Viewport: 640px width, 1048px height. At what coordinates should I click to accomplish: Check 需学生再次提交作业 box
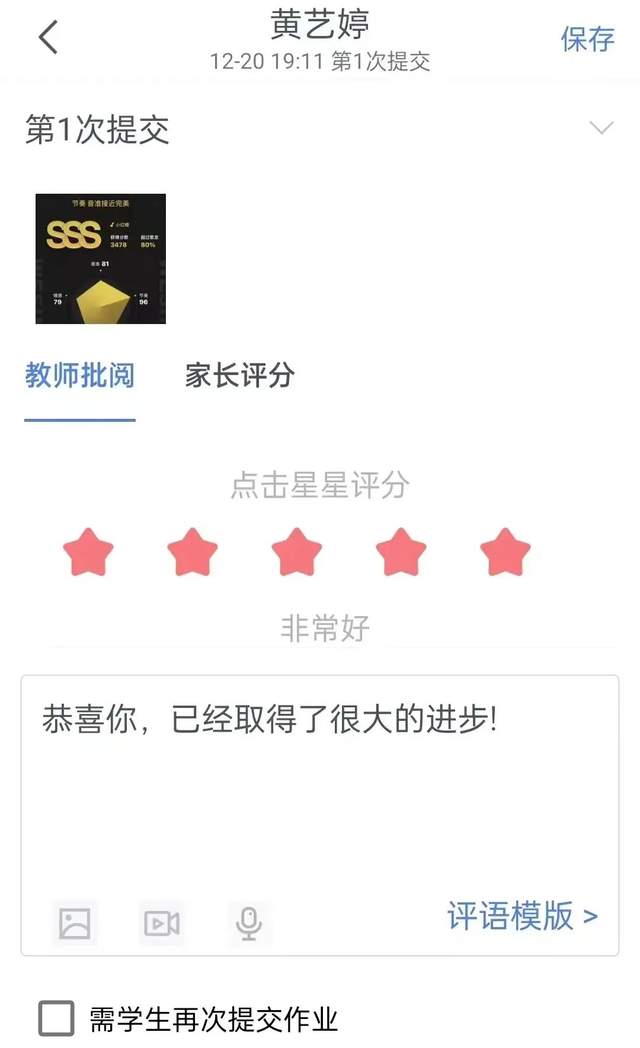[x=57, y=1019]
